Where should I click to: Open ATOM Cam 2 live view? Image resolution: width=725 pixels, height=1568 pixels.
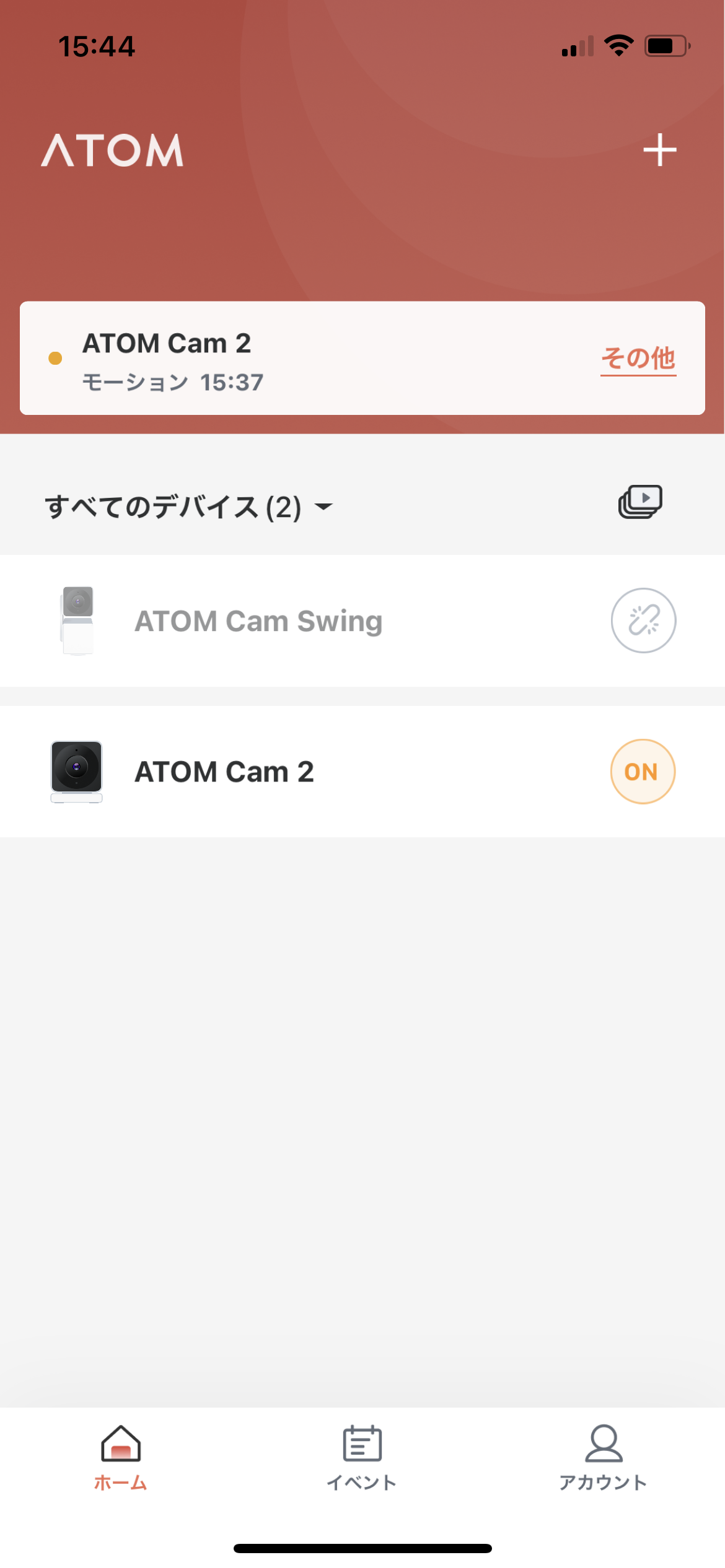(x=224, y=772)
